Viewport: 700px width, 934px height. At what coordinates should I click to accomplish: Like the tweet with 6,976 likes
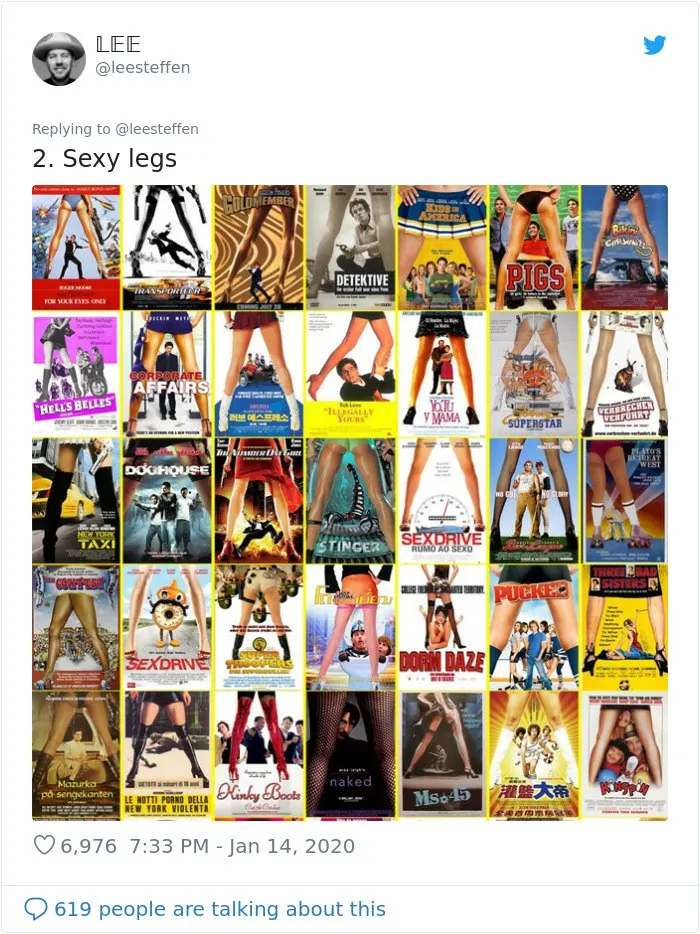[x=45, y=846]
